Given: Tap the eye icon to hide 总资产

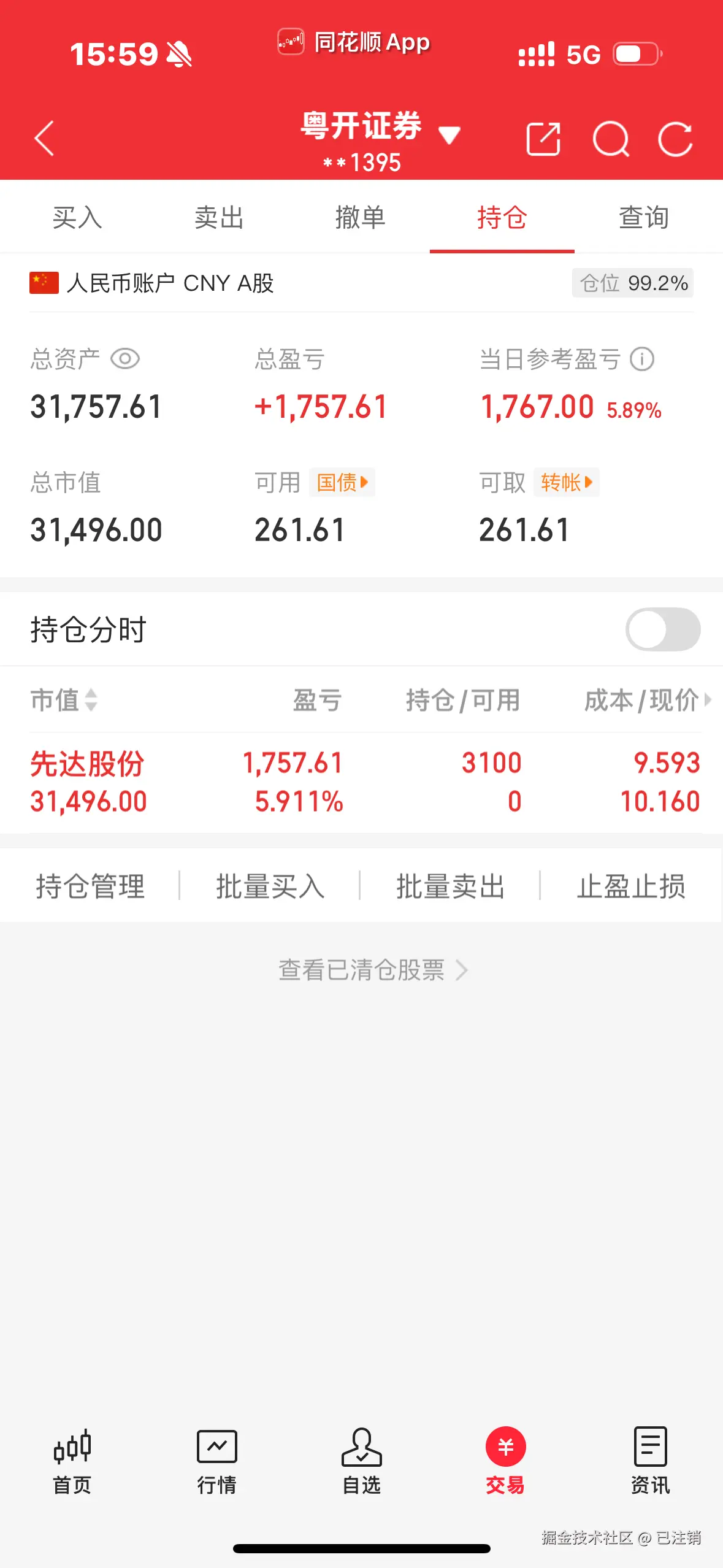Looking at the screenshot, I should tap(126, 359).
